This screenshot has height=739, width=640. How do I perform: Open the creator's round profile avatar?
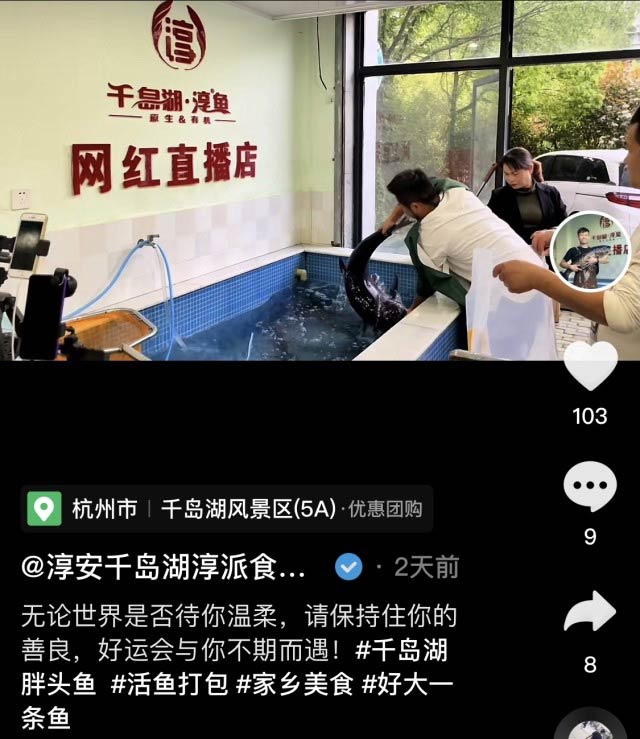click(590, 251)
